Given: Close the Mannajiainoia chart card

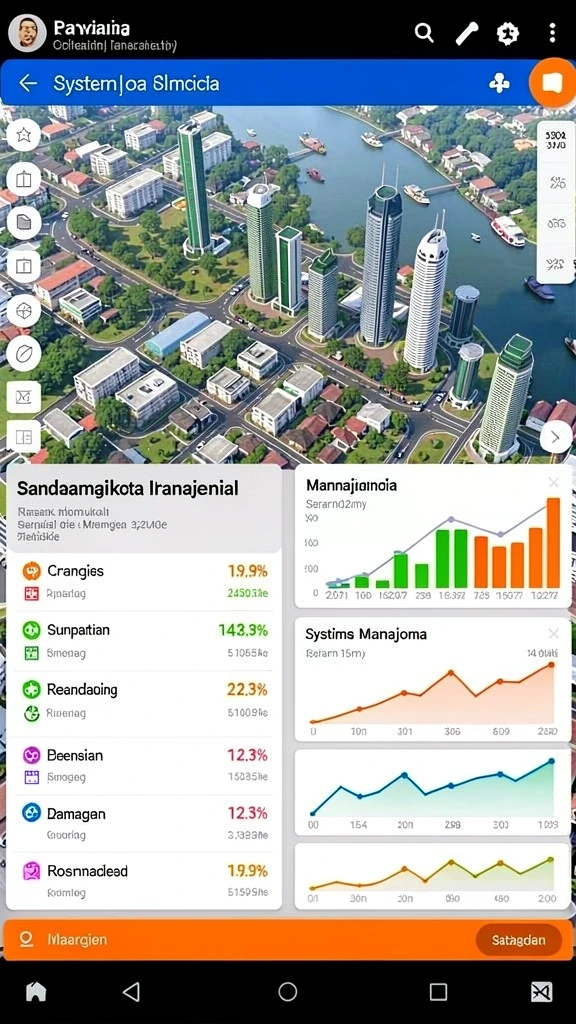Looking at the screenshot, I should [554, 483].
